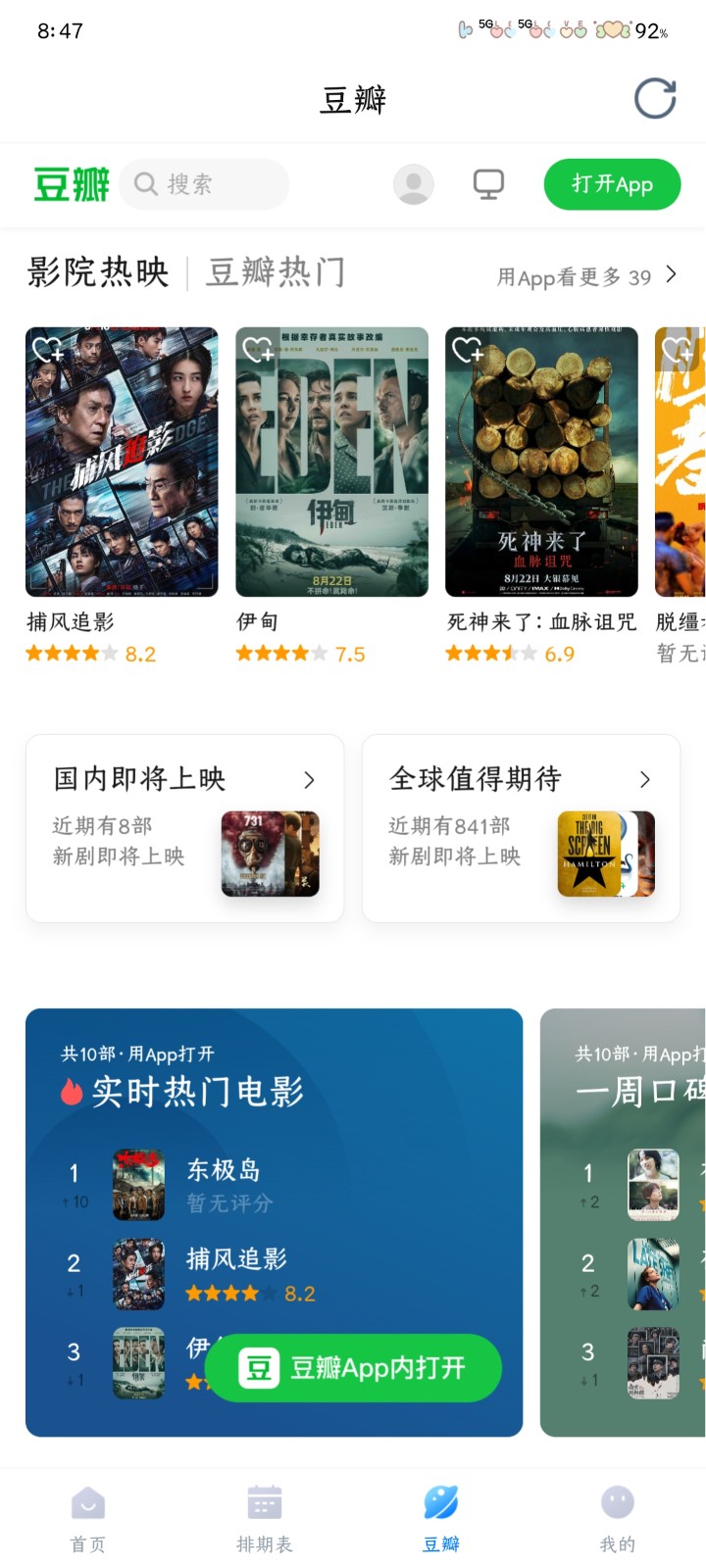Add 伊甸 to wishlist with heart icon

click(258, 350)
